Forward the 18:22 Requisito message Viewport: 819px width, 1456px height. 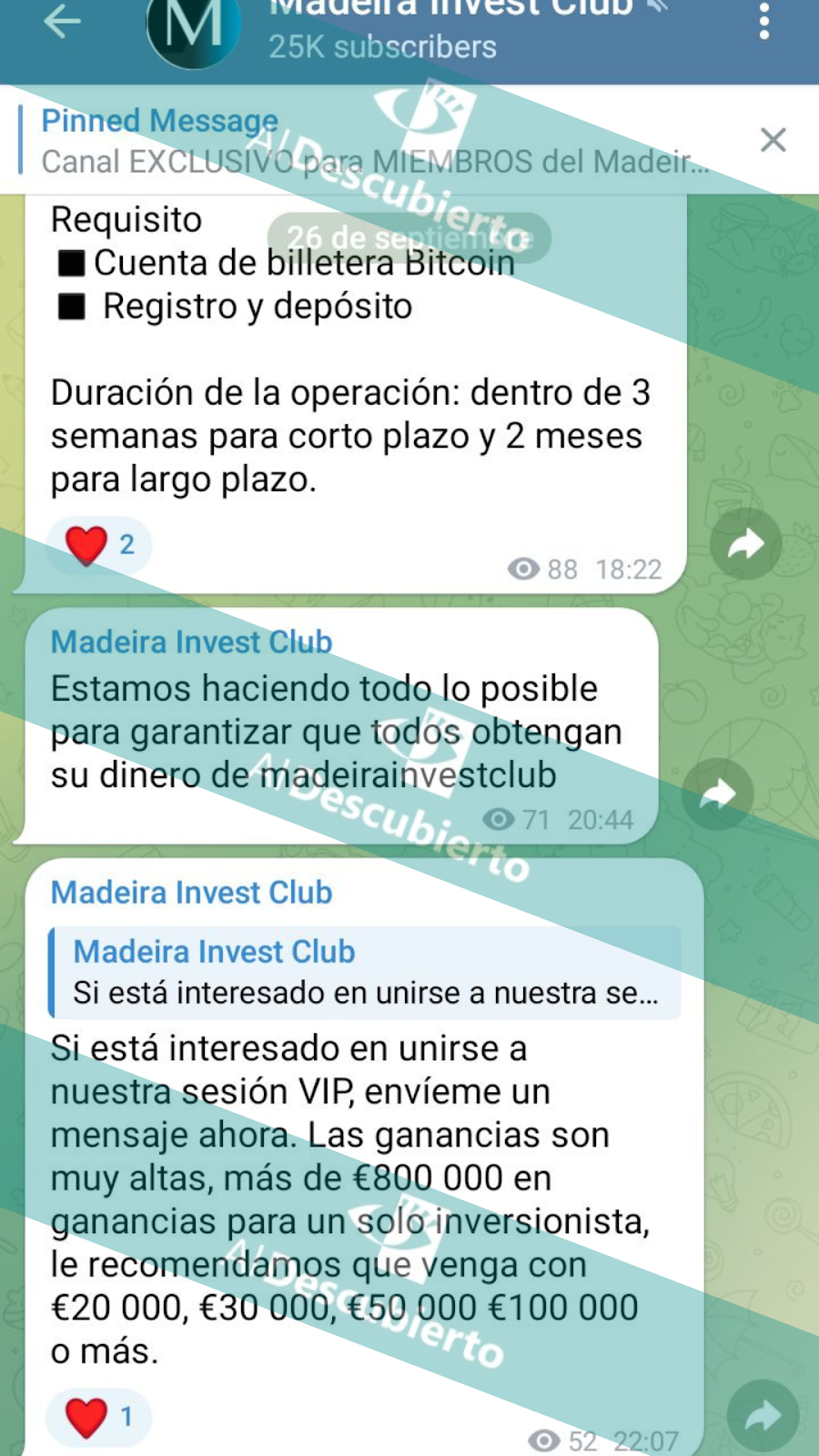pos(745,545)
